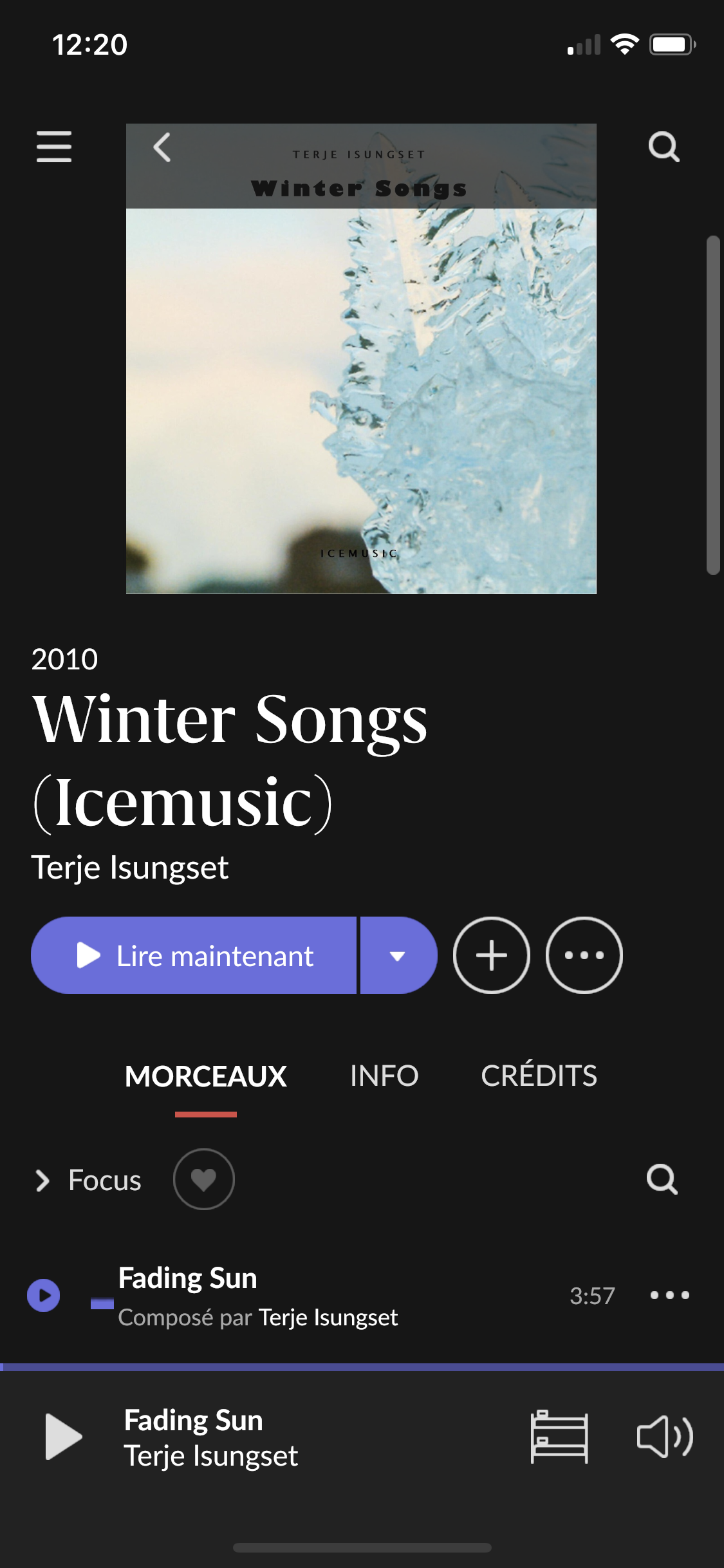Open search from the top bar
Image resolution: width=724 pixels, height=1568 pixels.
click(x=664, y=147)
